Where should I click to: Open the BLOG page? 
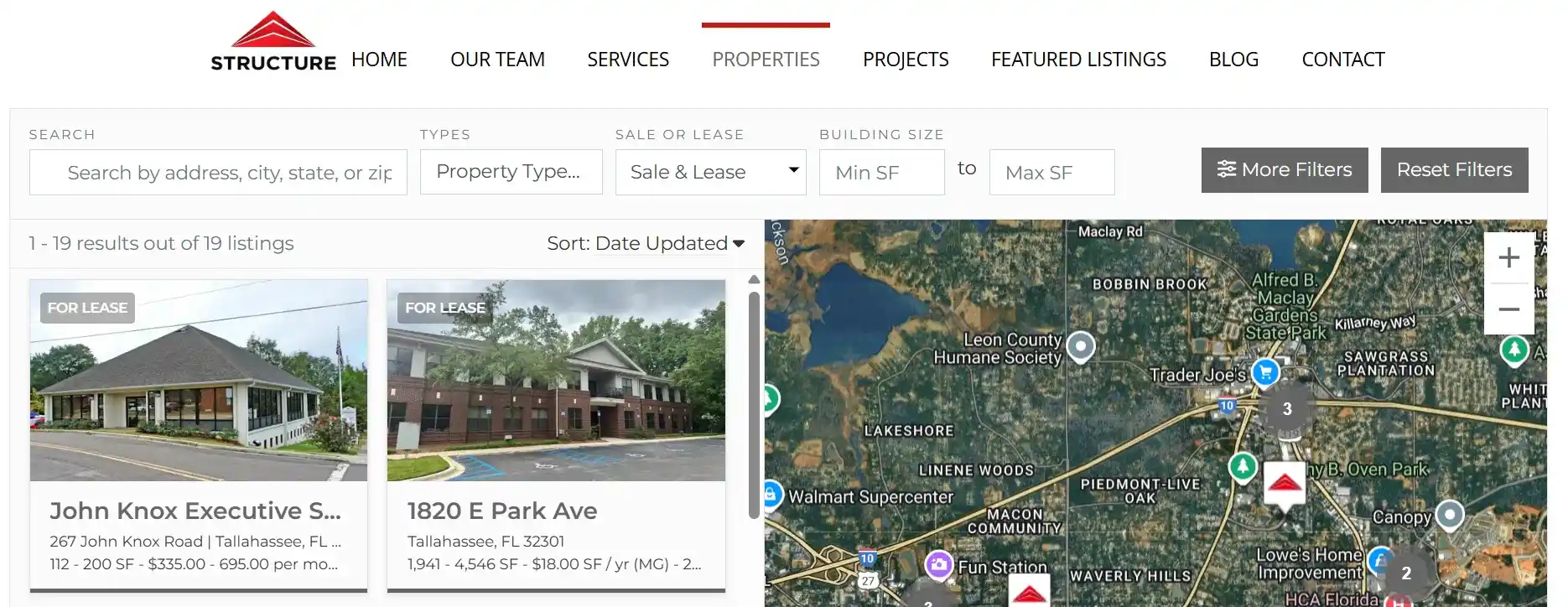point(1233,60)
